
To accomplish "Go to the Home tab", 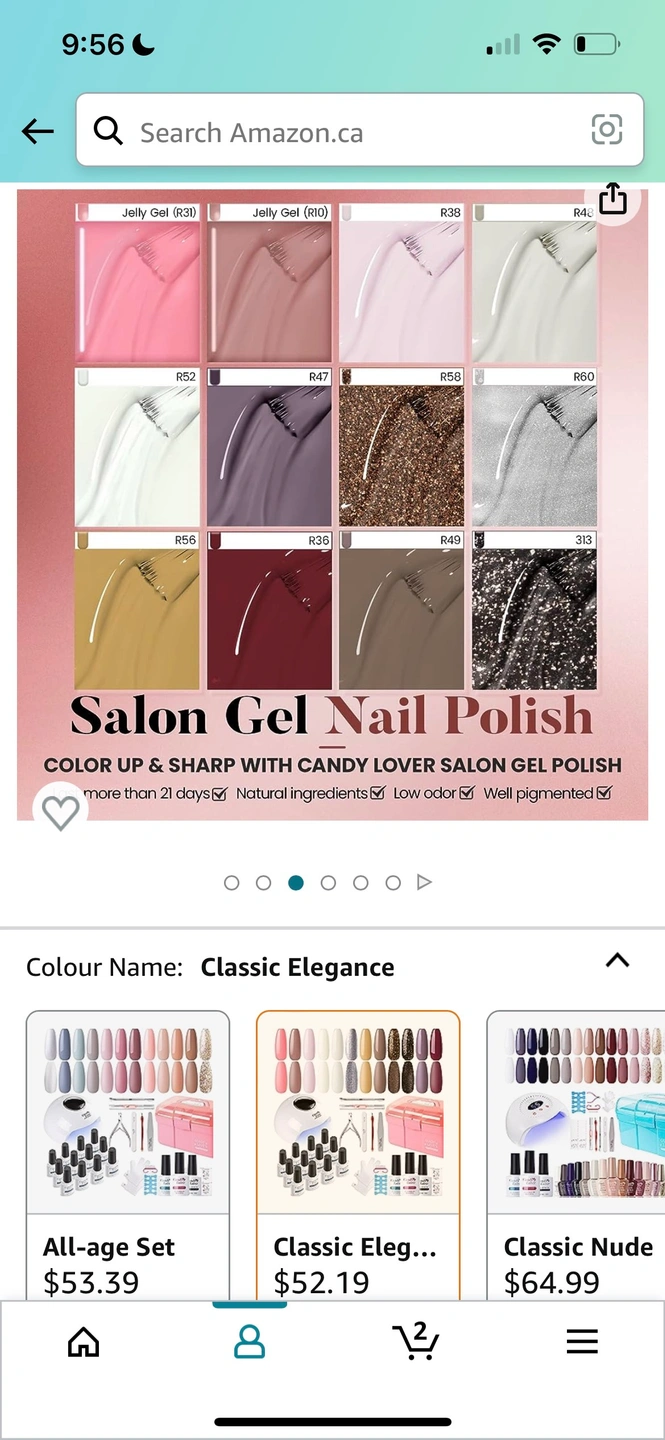I will pyautogui.click(x=84, y=1342).
